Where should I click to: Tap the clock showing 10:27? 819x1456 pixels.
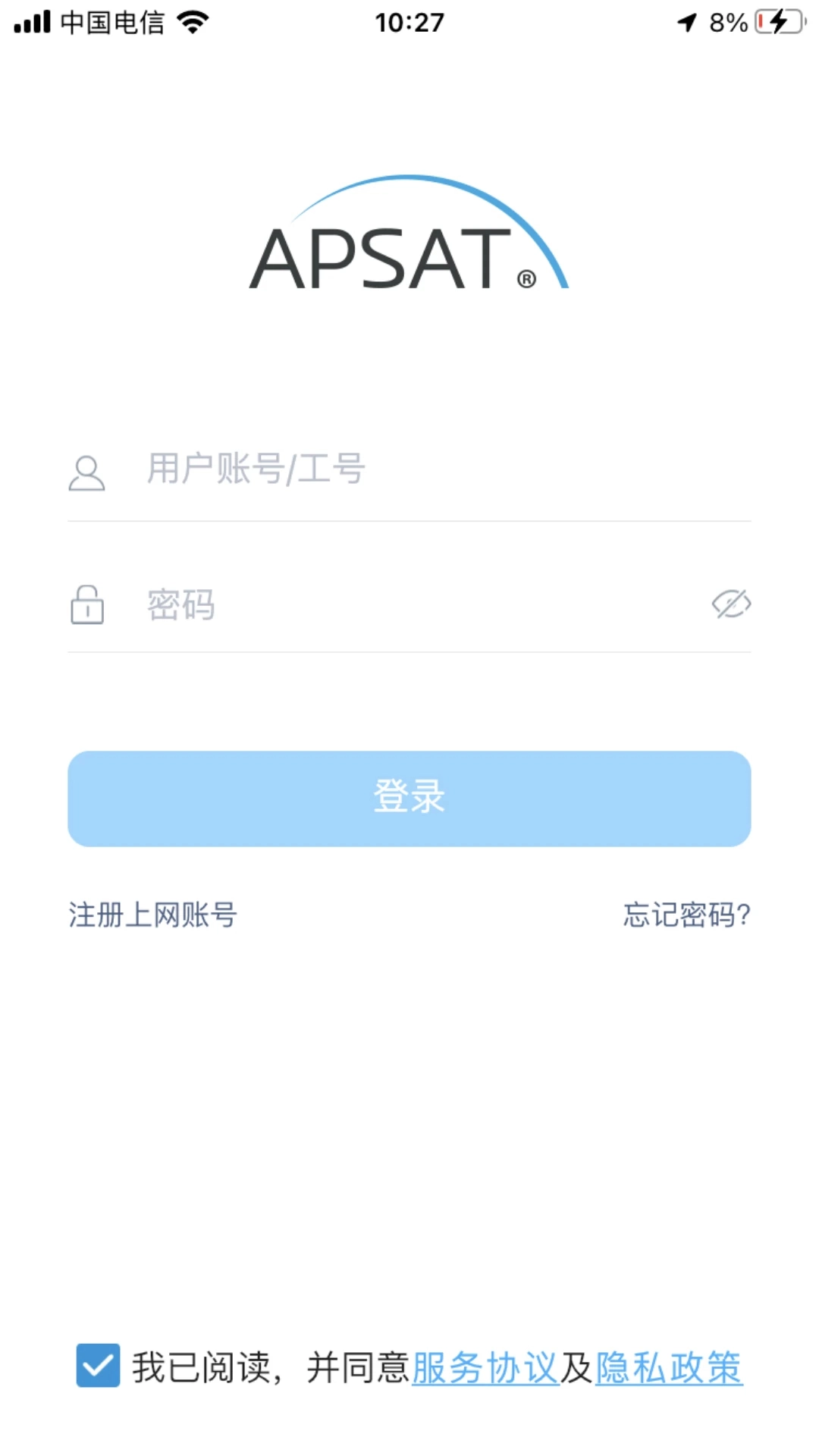[x=409, y=24]
